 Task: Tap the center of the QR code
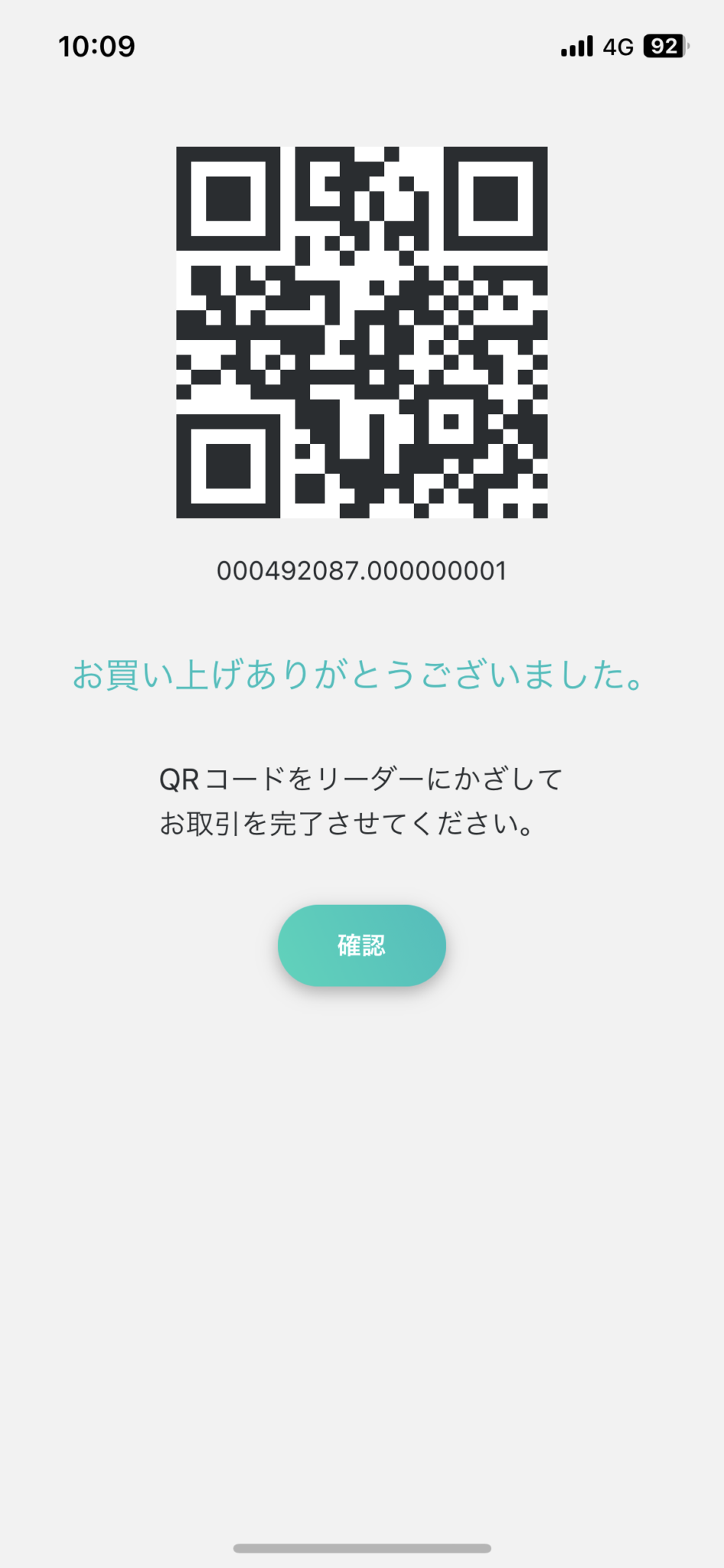point(362,333)
